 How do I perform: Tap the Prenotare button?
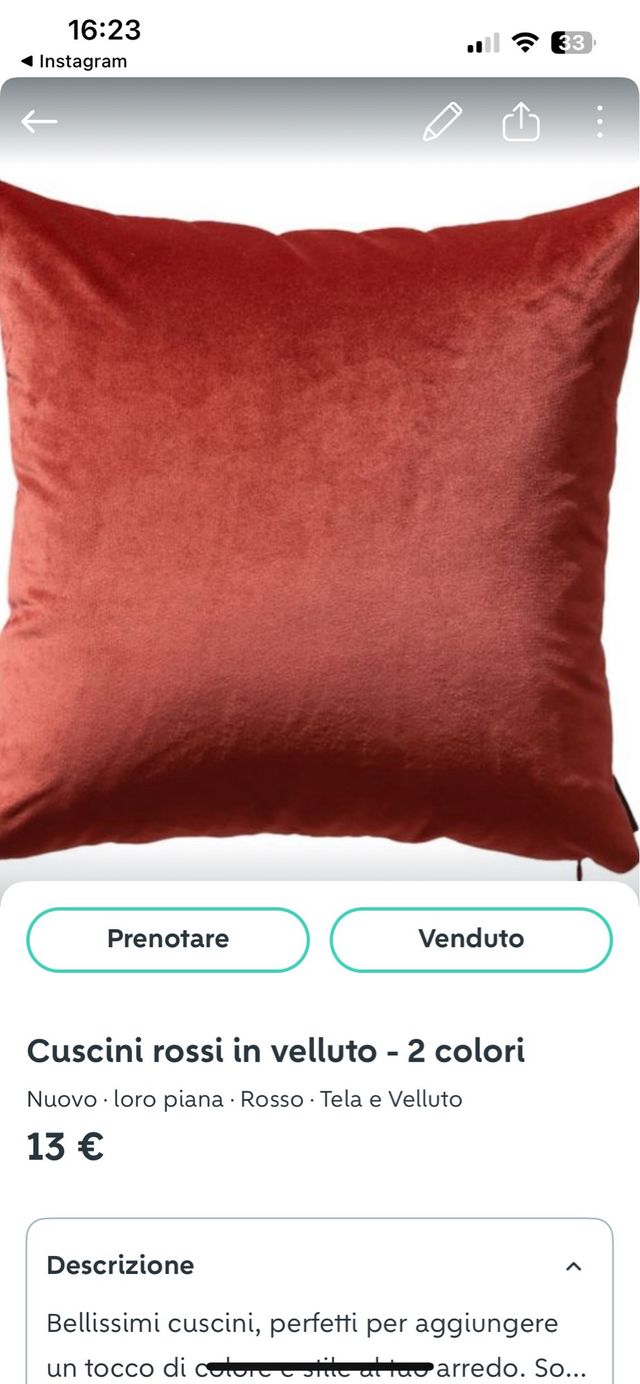168,939
